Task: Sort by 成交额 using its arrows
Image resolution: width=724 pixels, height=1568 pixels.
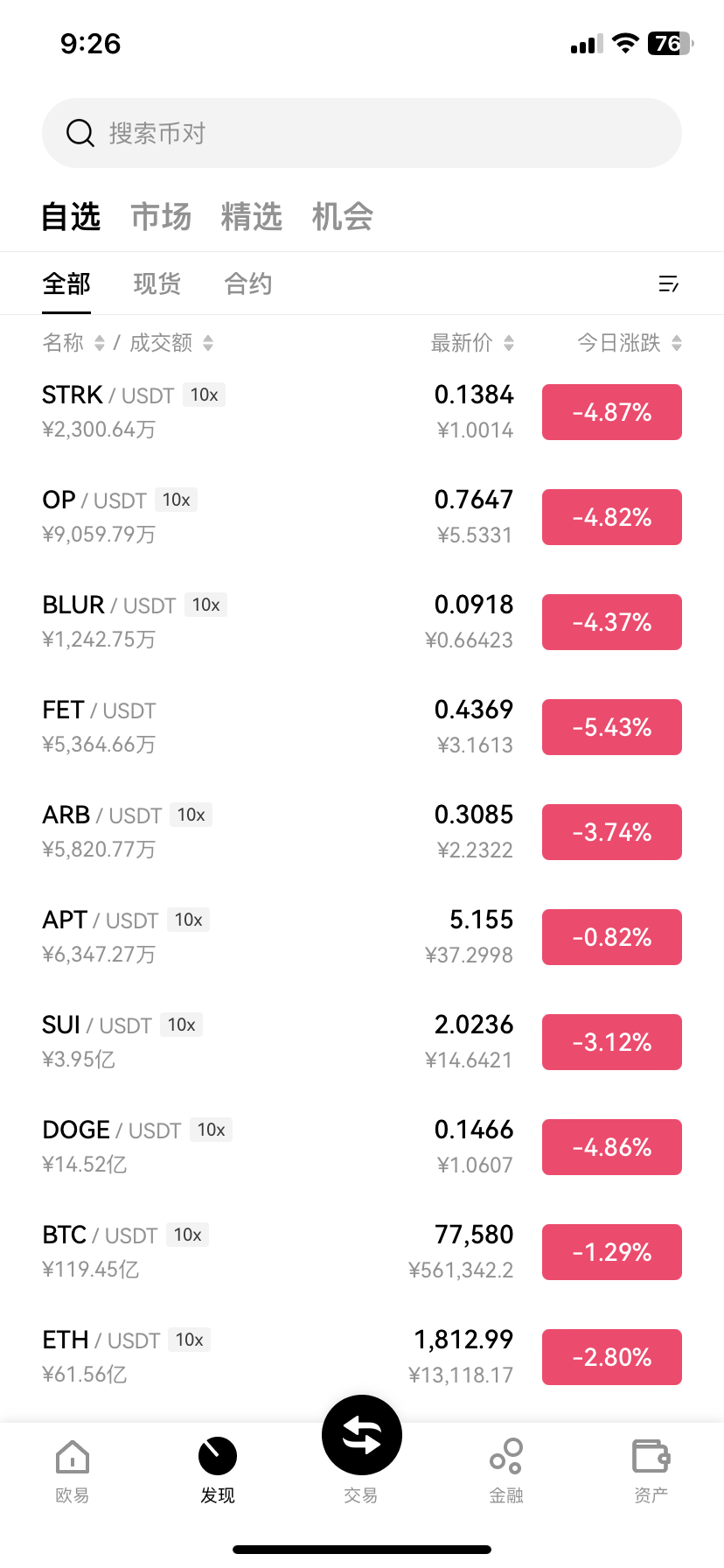Action: click(x=207, y=343)
